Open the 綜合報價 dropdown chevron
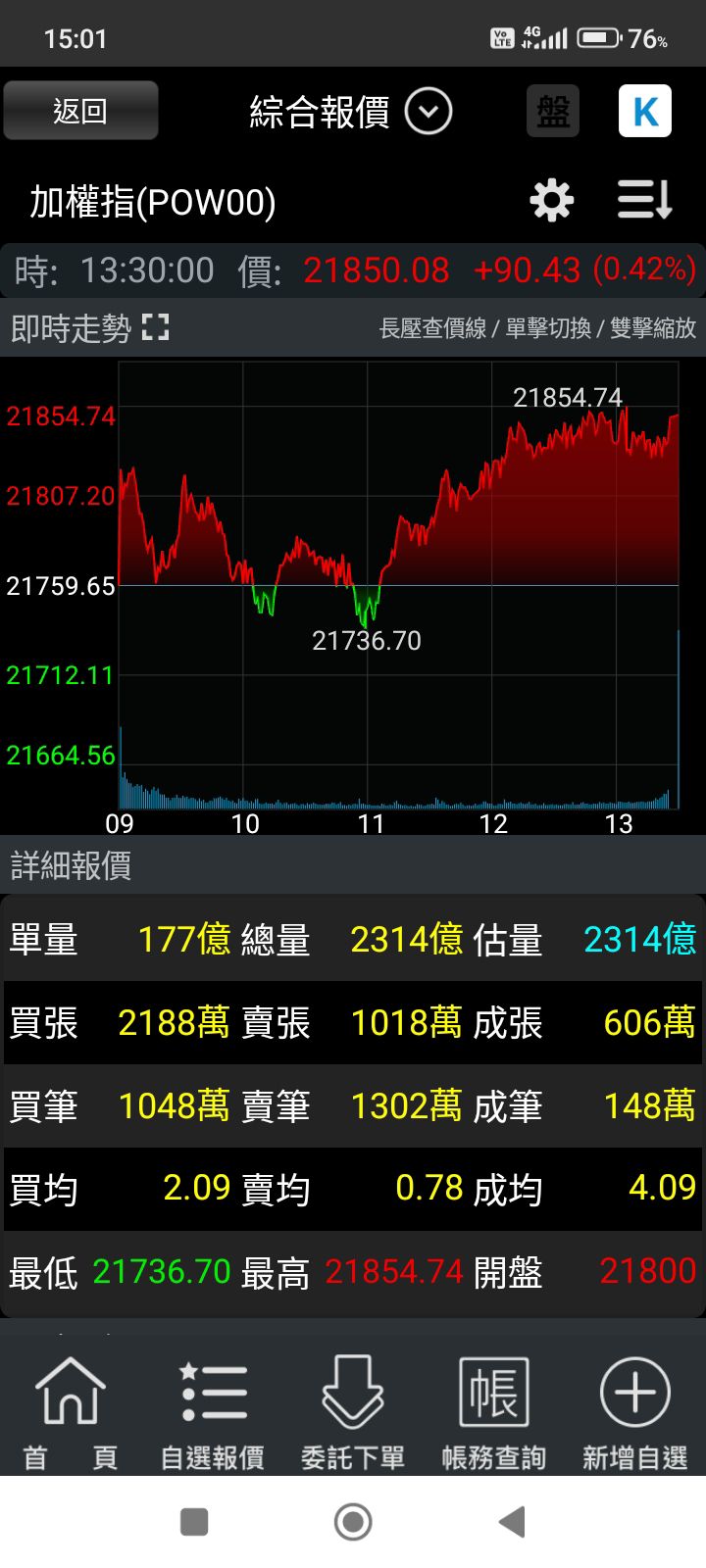The width and height of the screenshot is (706, 1568). [429, 111]
